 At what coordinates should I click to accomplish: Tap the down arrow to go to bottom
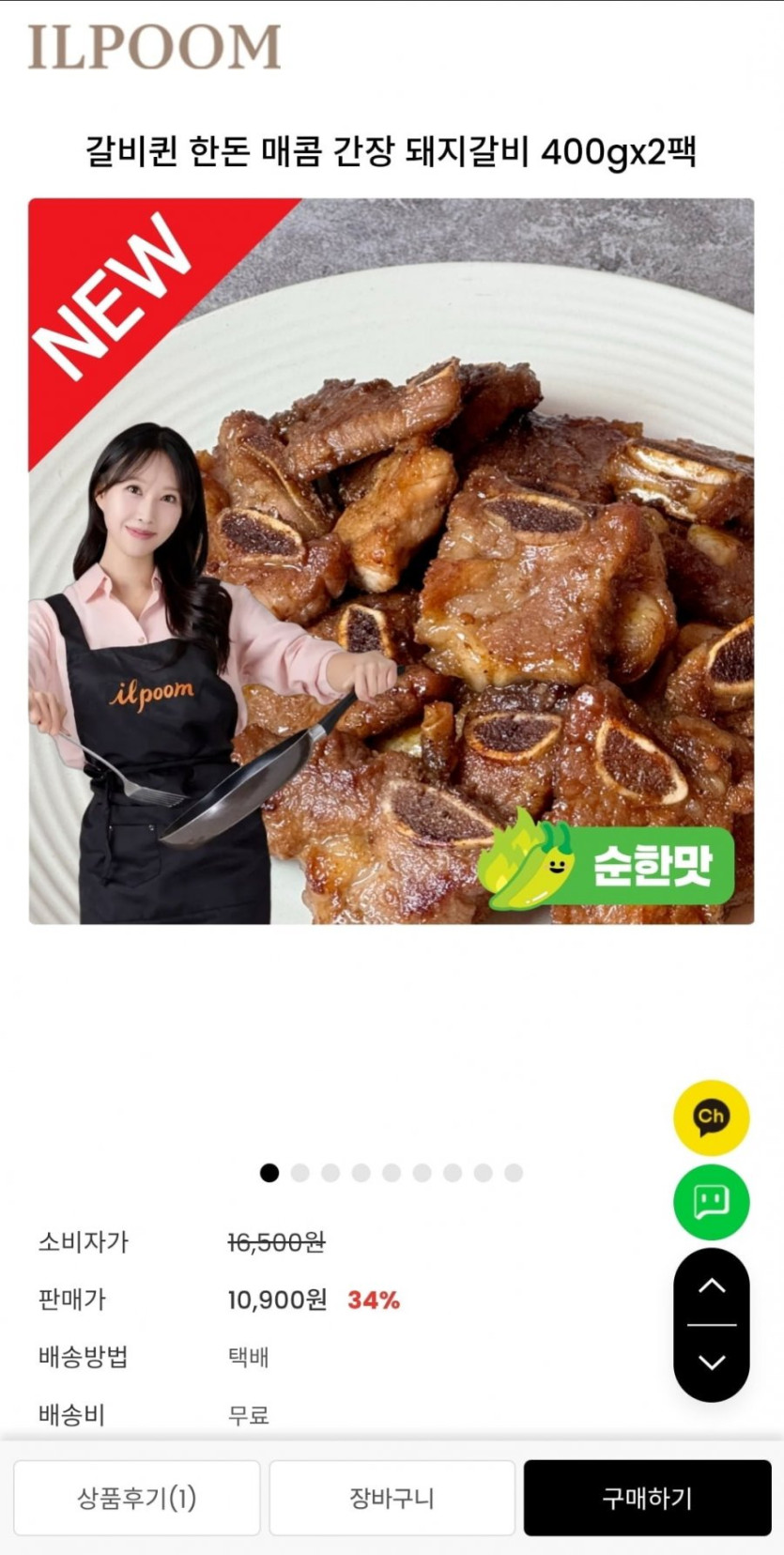pos(711,1363)
